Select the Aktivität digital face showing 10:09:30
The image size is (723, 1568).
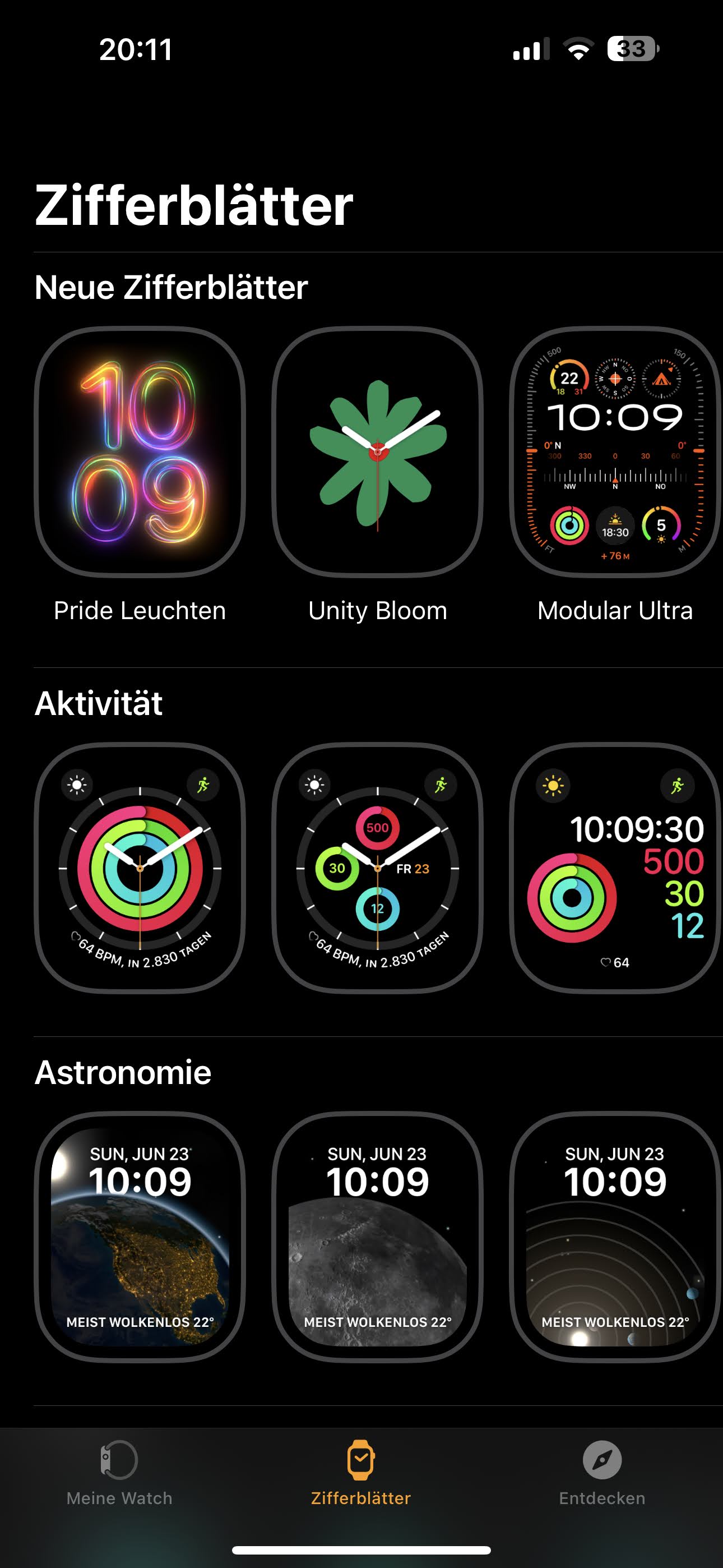615,868
